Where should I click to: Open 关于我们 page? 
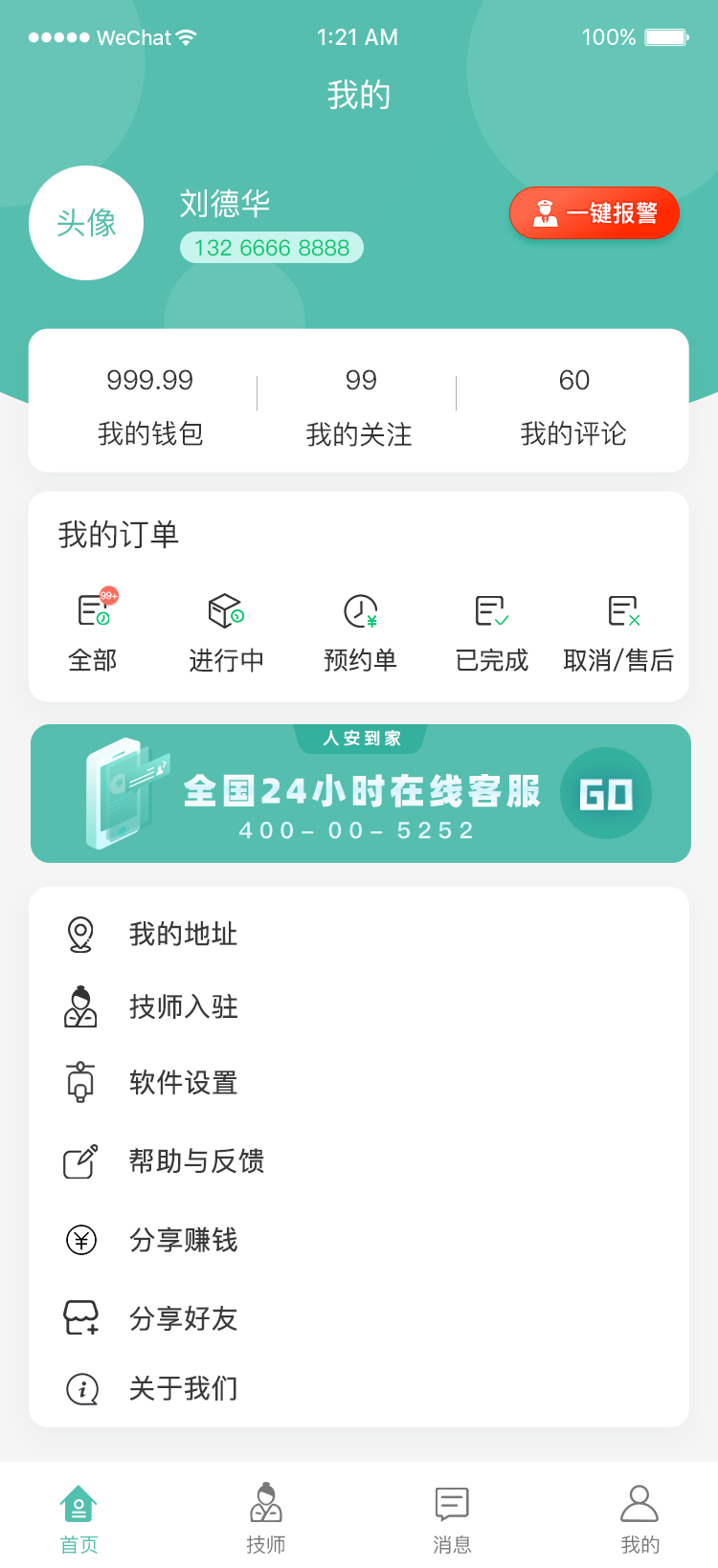click(183, 1388)
